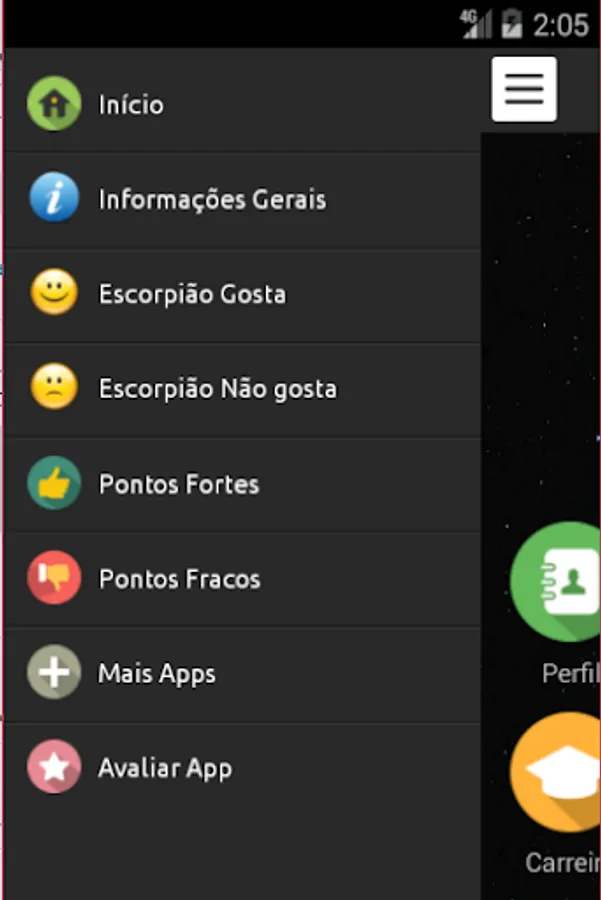601x900 pixels.
Task: Choose Avaliar App to rate
Action: tap(164, 769)
